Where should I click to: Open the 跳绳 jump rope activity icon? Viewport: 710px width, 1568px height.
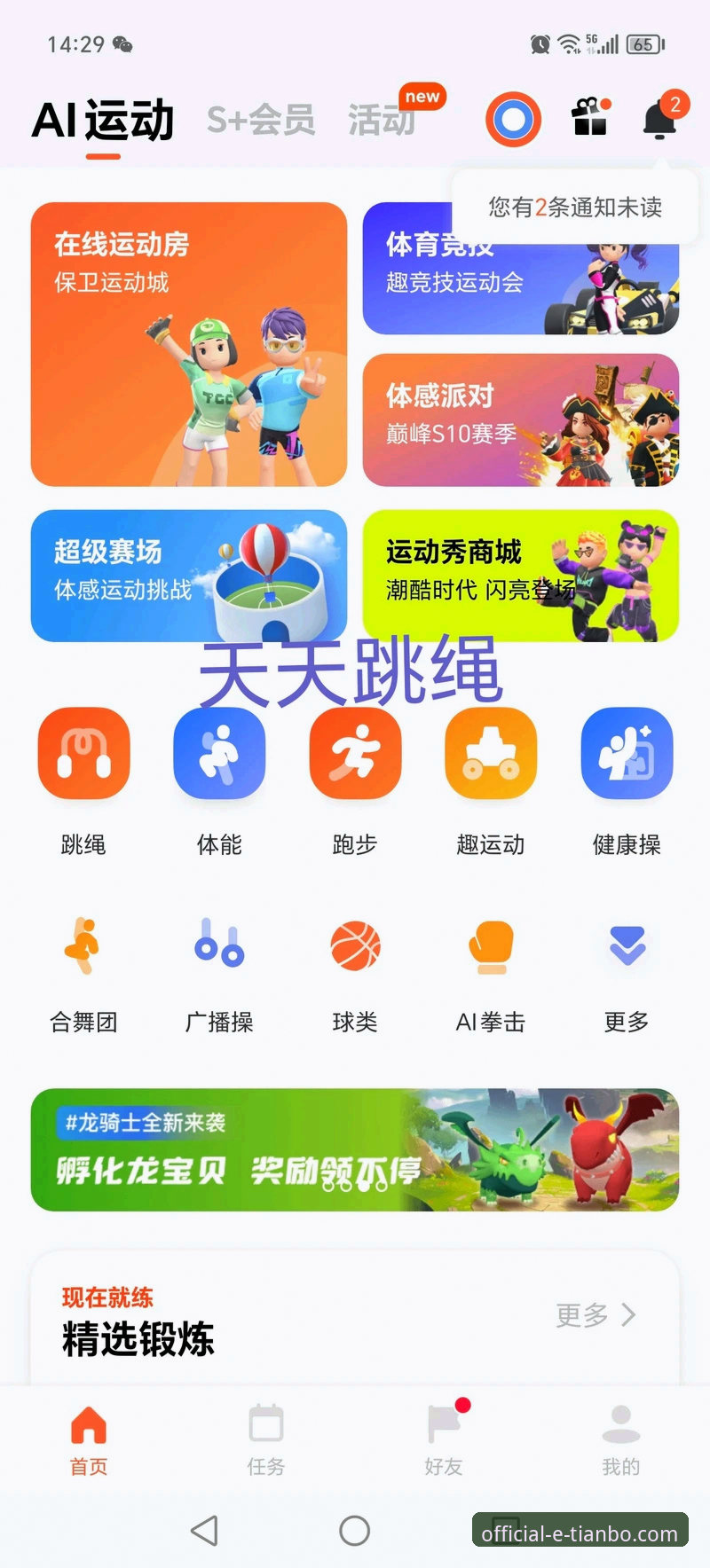point(83,752)
